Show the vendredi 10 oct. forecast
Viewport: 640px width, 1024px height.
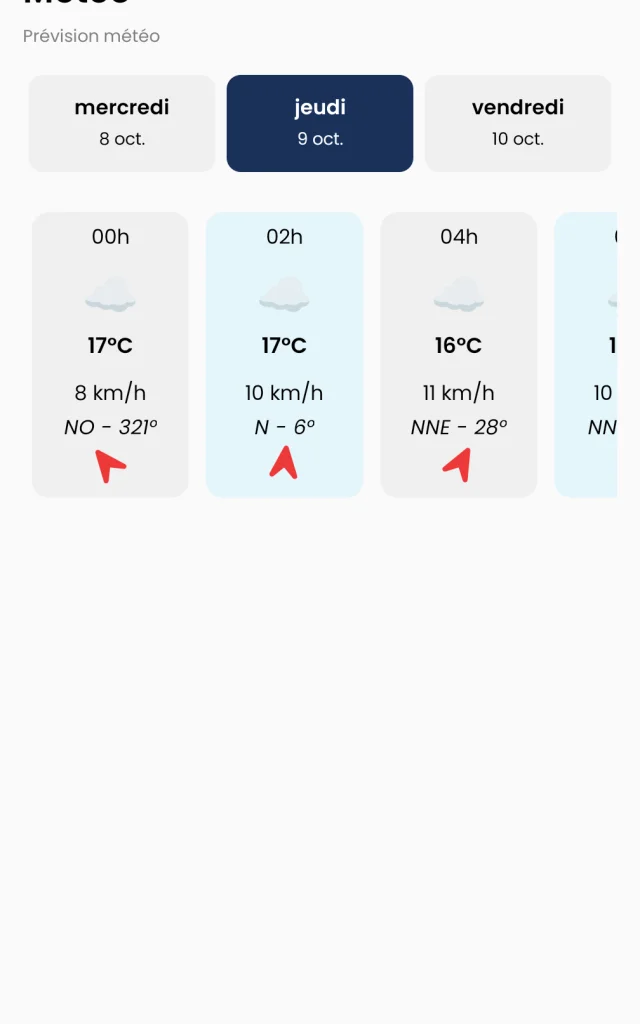coord(518,123)
